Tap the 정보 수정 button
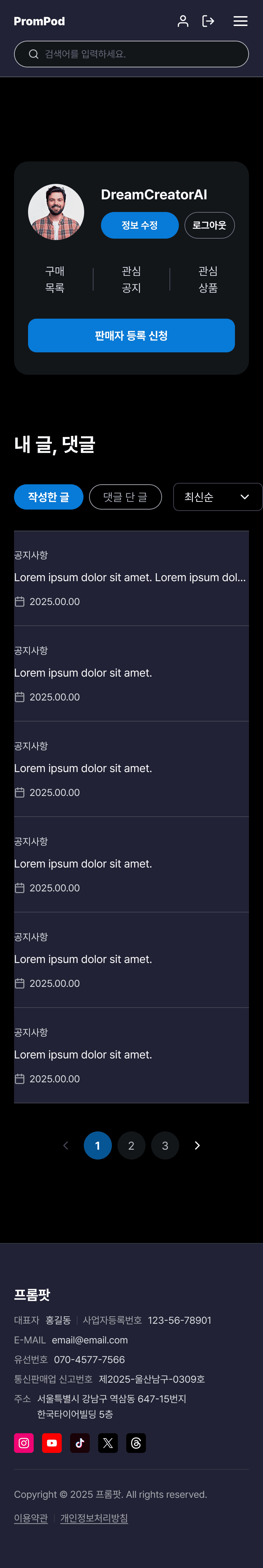 click(x=140, y=225)
